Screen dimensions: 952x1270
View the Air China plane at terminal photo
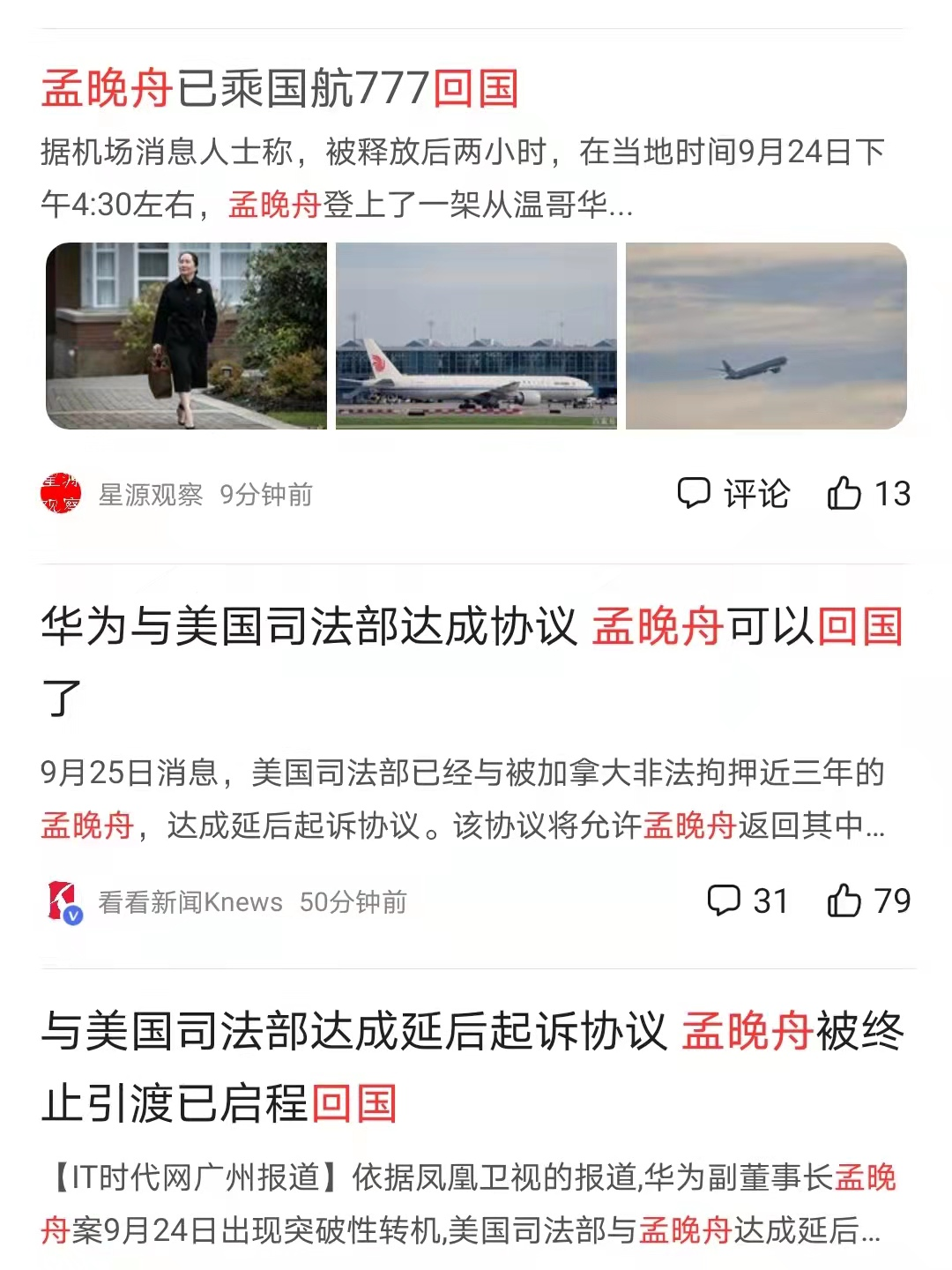(x=476, y=336)
